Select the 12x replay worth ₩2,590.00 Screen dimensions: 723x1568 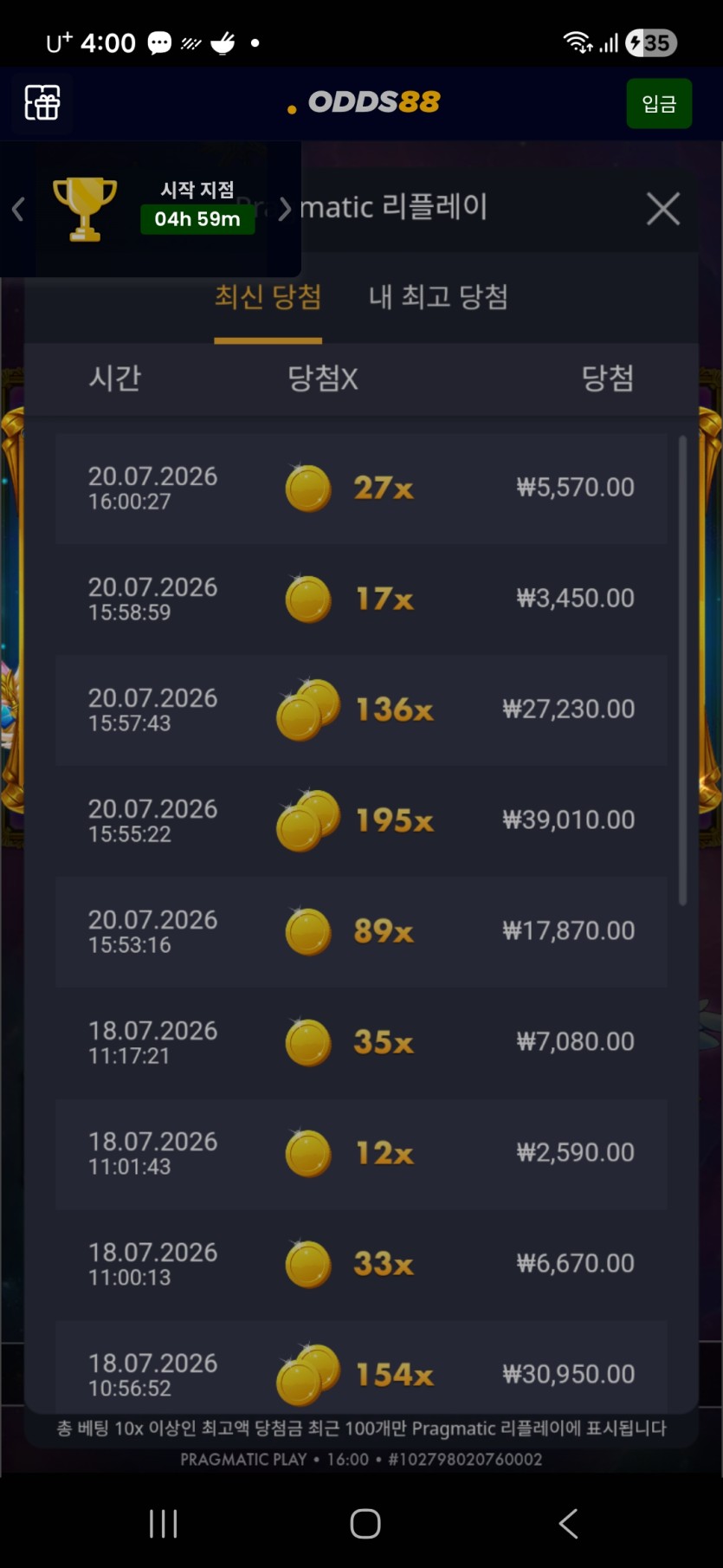361,1154
